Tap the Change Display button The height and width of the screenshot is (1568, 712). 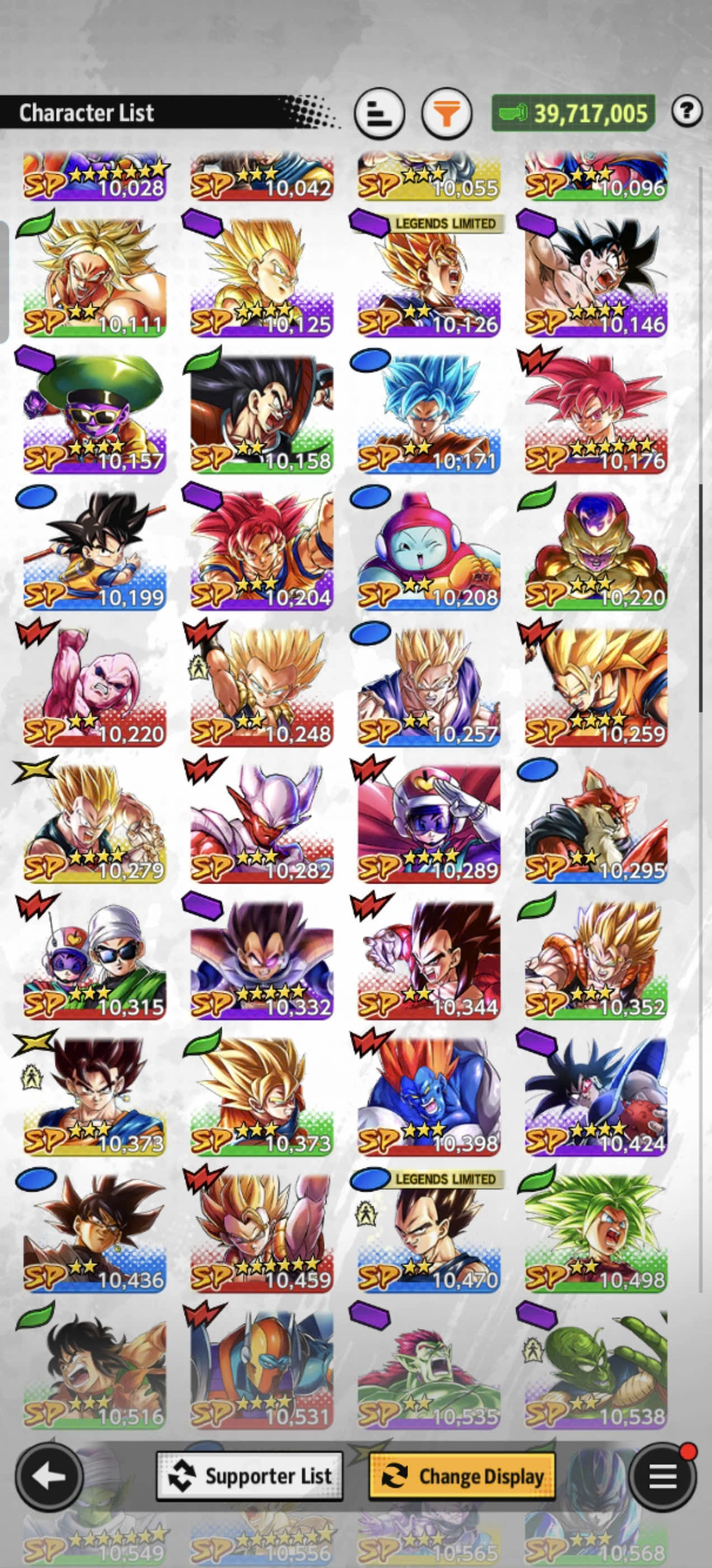click(462, 1477)
